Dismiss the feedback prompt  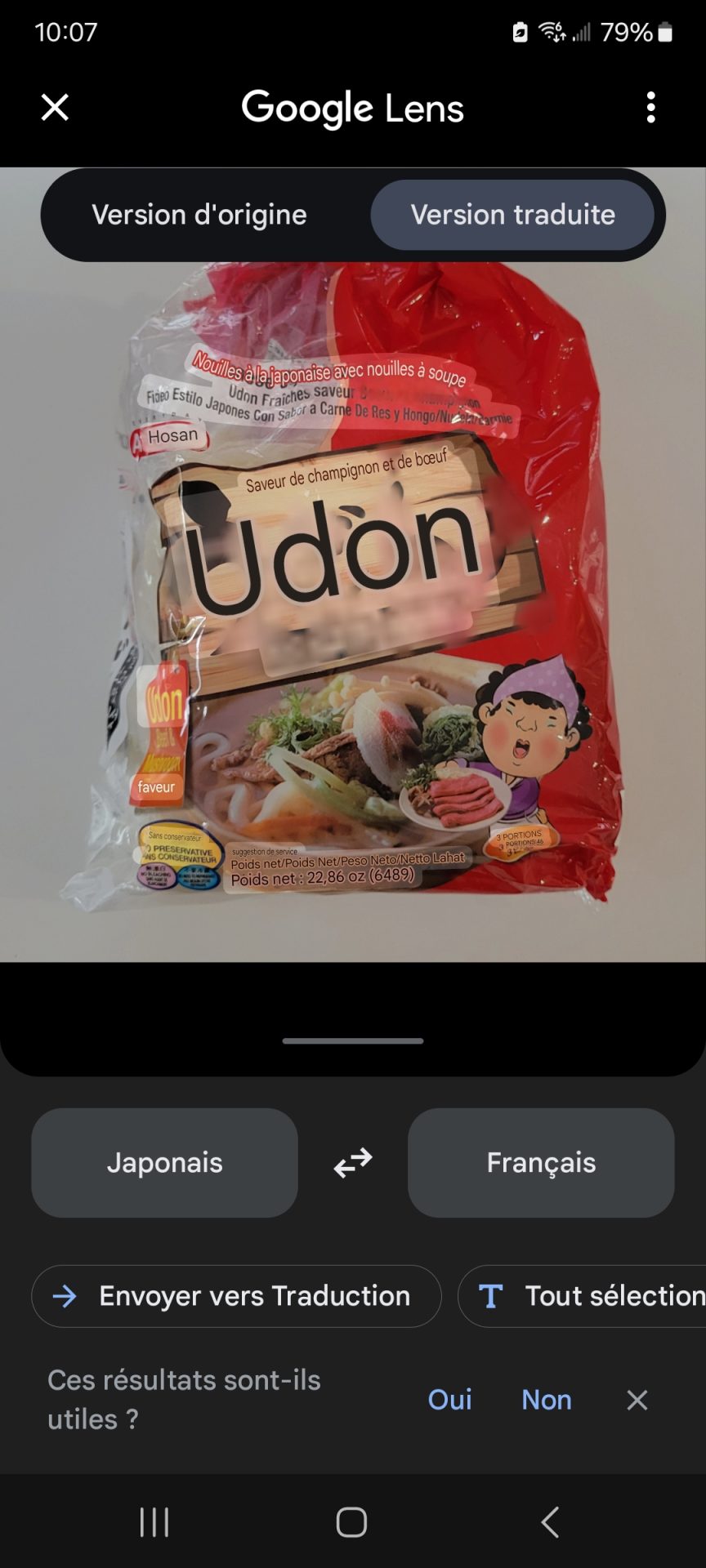click(x=637, y=1400)
